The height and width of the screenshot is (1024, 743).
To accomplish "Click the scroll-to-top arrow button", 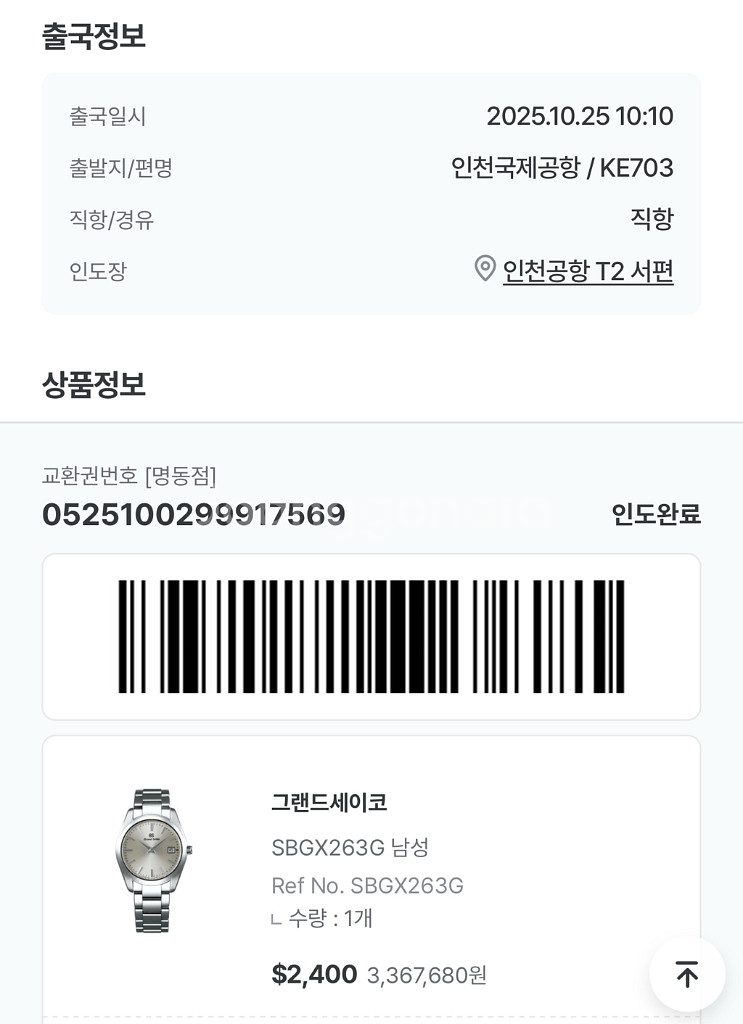I will [x=686, y=974].
